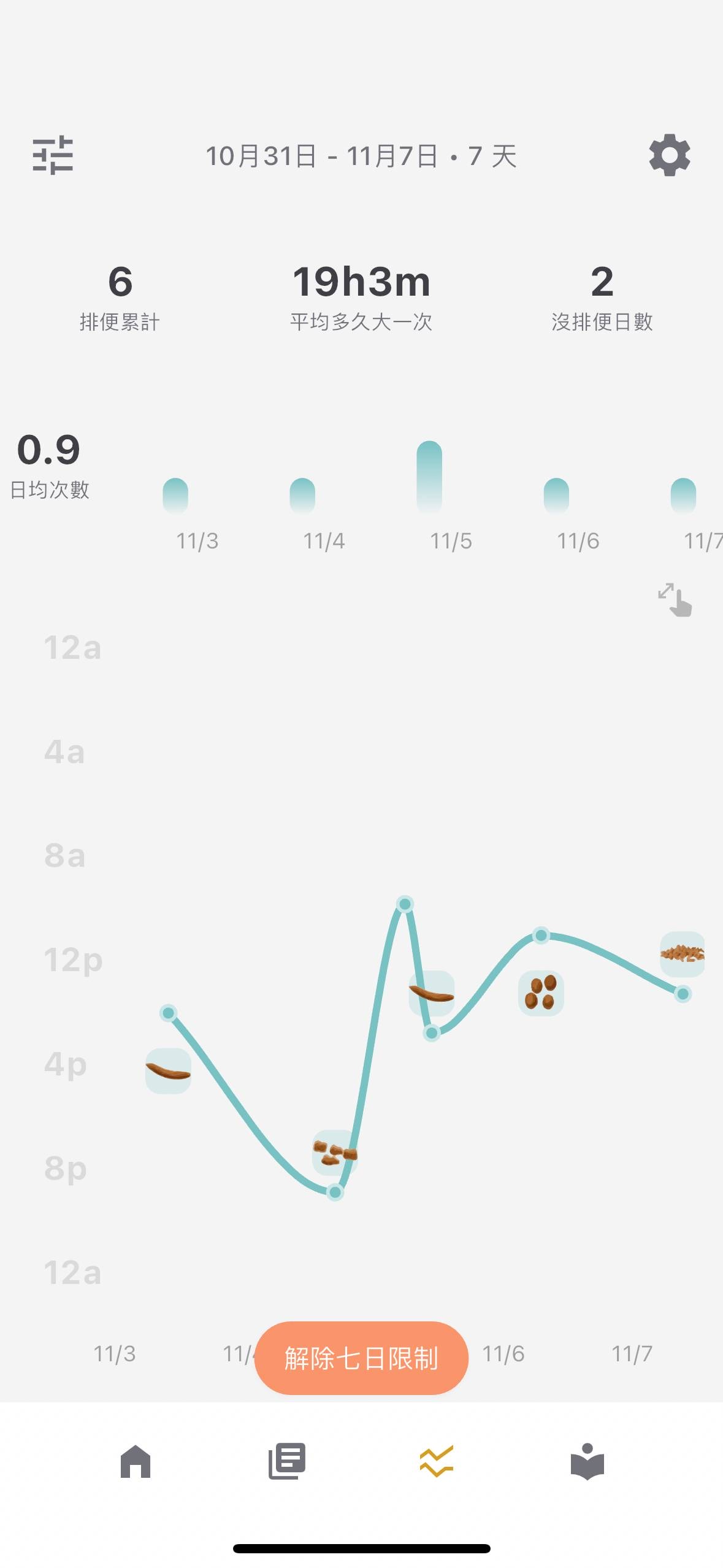Screen dimensions: 723x1568
Task: Open the 11/3 stool entry near 4p
Action: [x=168, y=1071]
